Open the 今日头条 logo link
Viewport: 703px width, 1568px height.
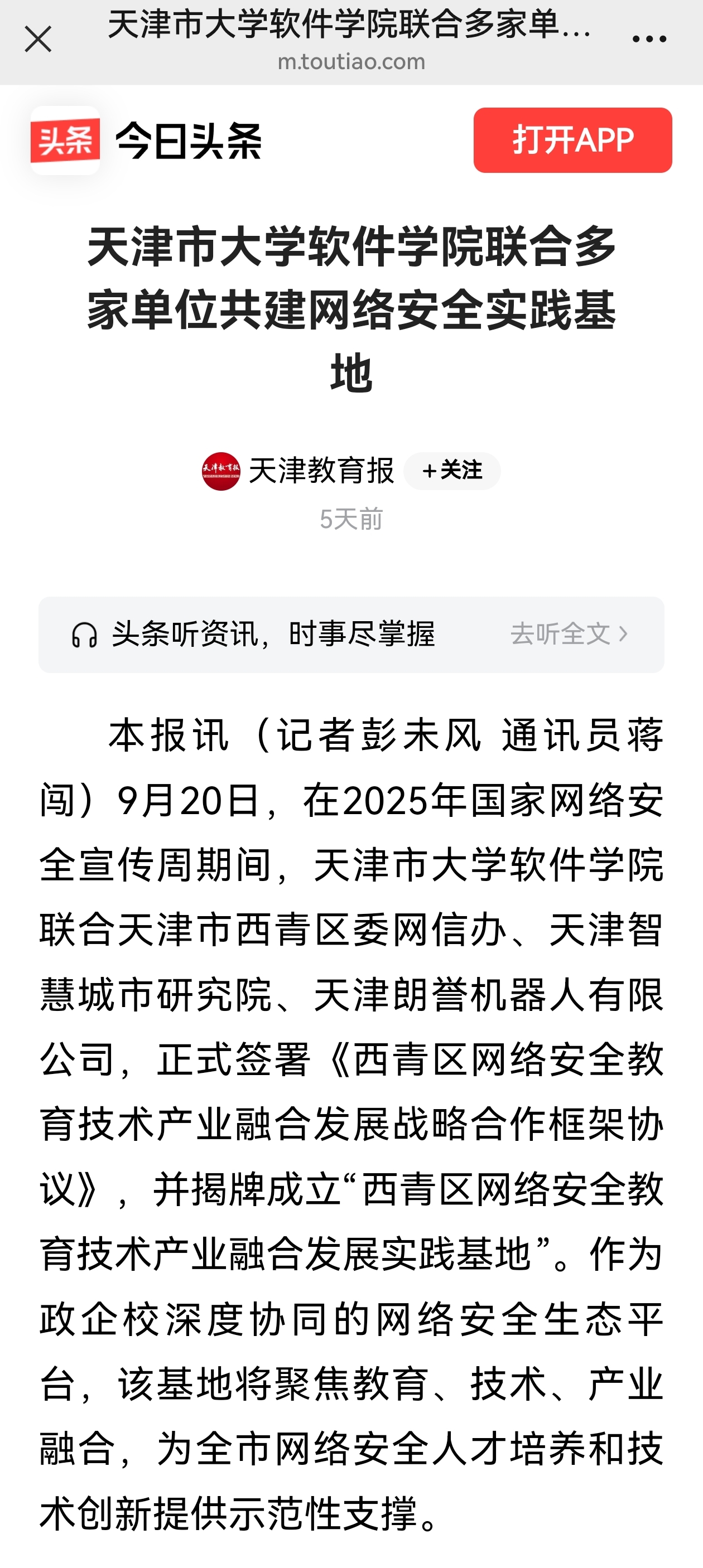146,141
